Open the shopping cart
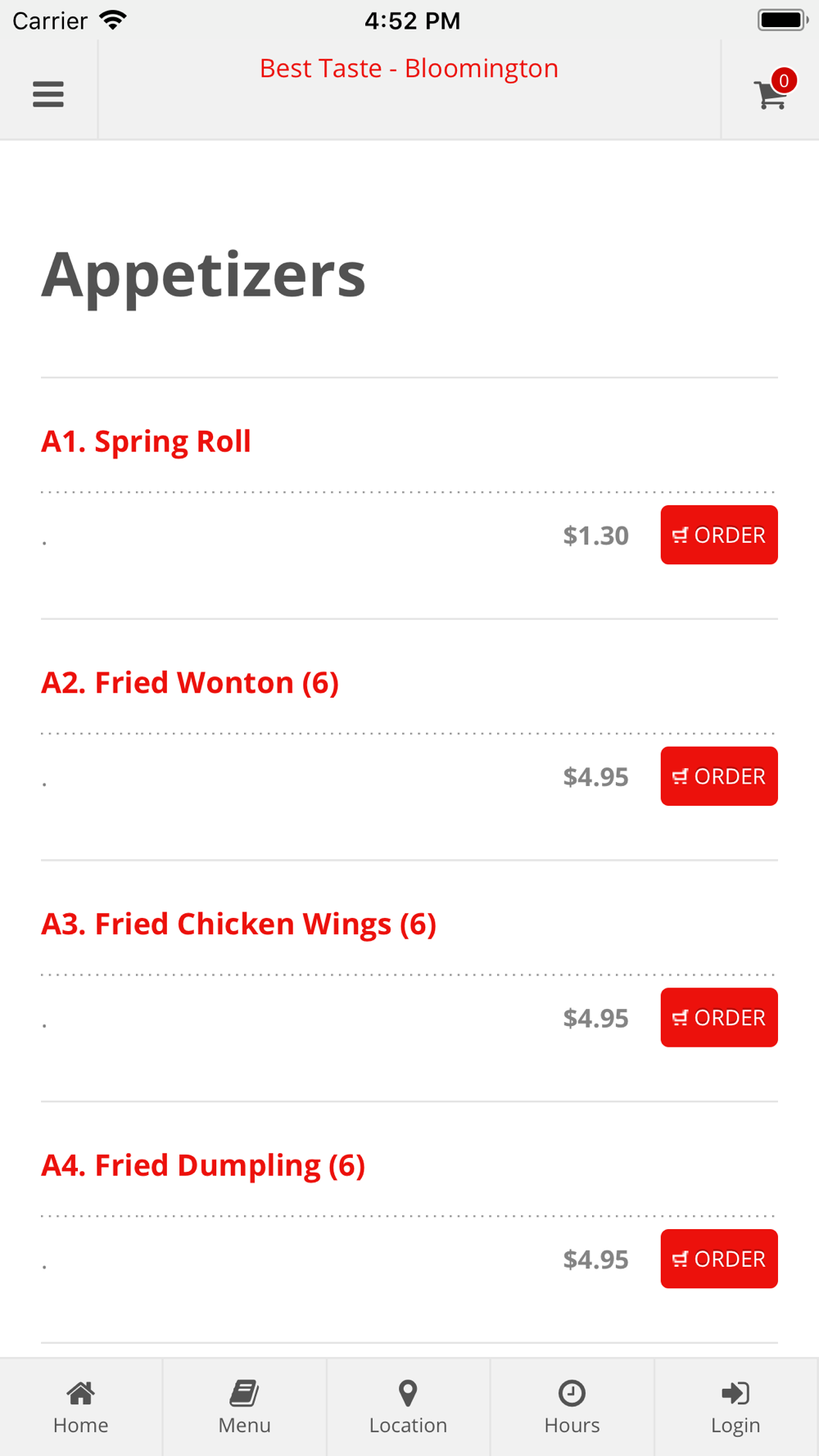The height and width of the screenshot is (1456, 819). click(x=771, y=94)
